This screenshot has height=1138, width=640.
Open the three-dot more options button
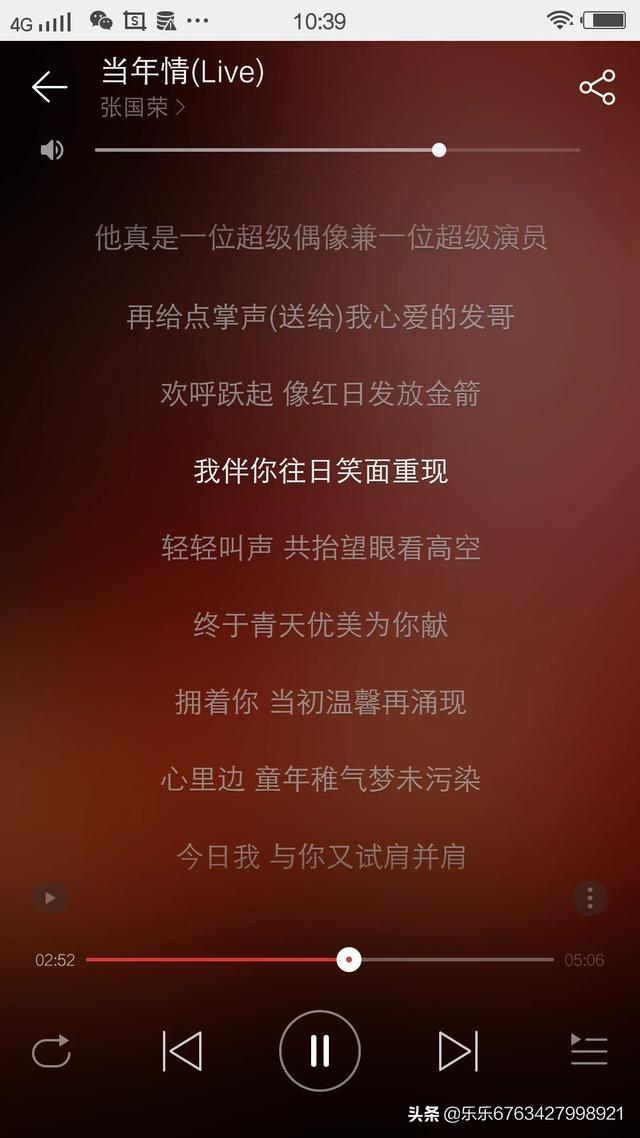pos(590,898)
